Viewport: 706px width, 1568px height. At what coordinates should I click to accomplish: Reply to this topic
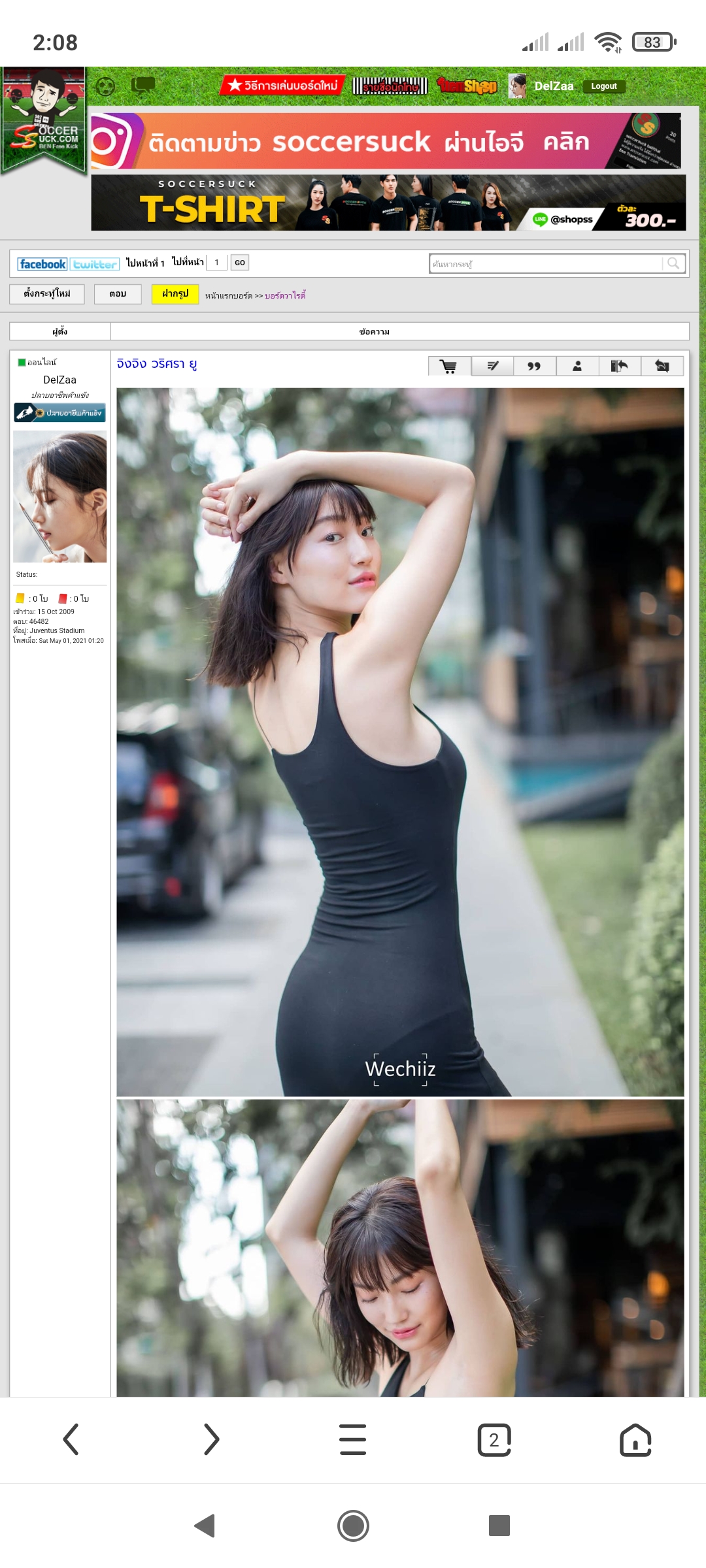point(118,294)
